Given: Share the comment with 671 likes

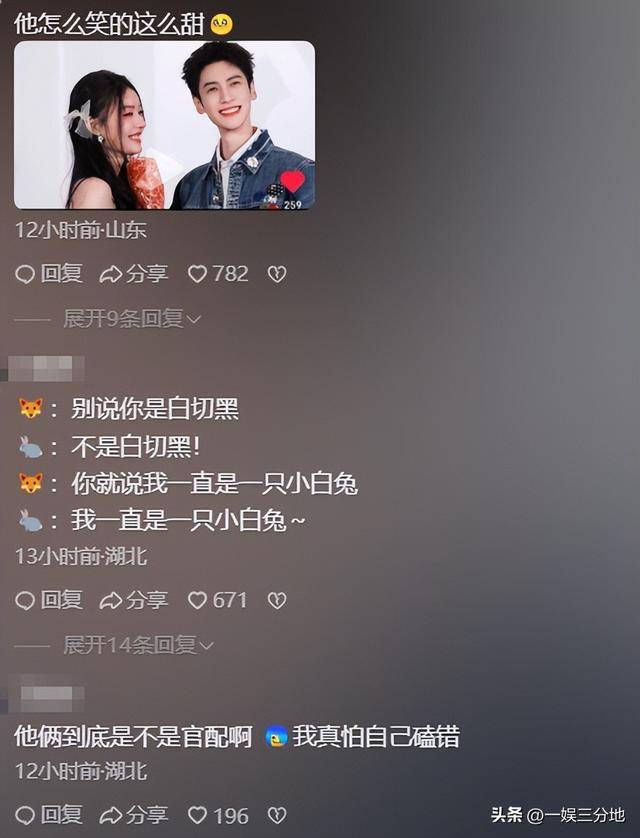Looking at the screenshot, I should click(x=134, y=600).
